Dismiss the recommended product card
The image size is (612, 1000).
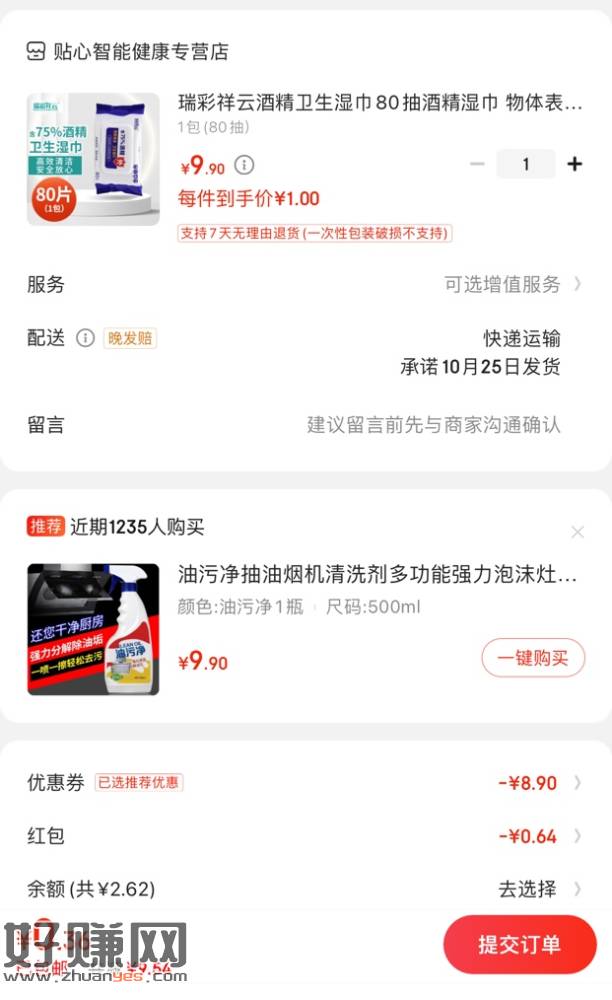[x=577, y=532]
